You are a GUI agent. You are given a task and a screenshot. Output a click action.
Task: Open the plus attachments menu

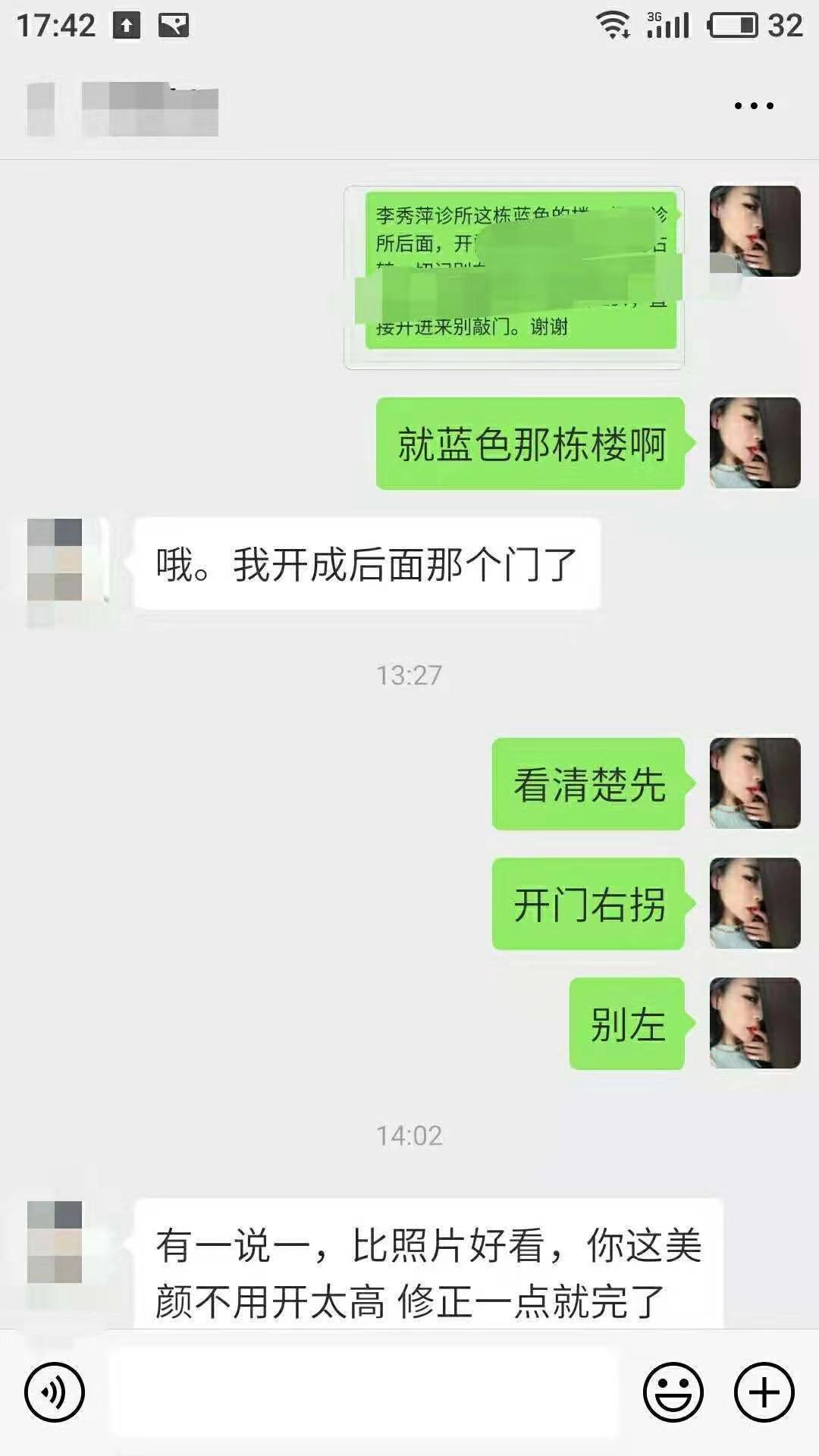click(x=764, y=1392)
